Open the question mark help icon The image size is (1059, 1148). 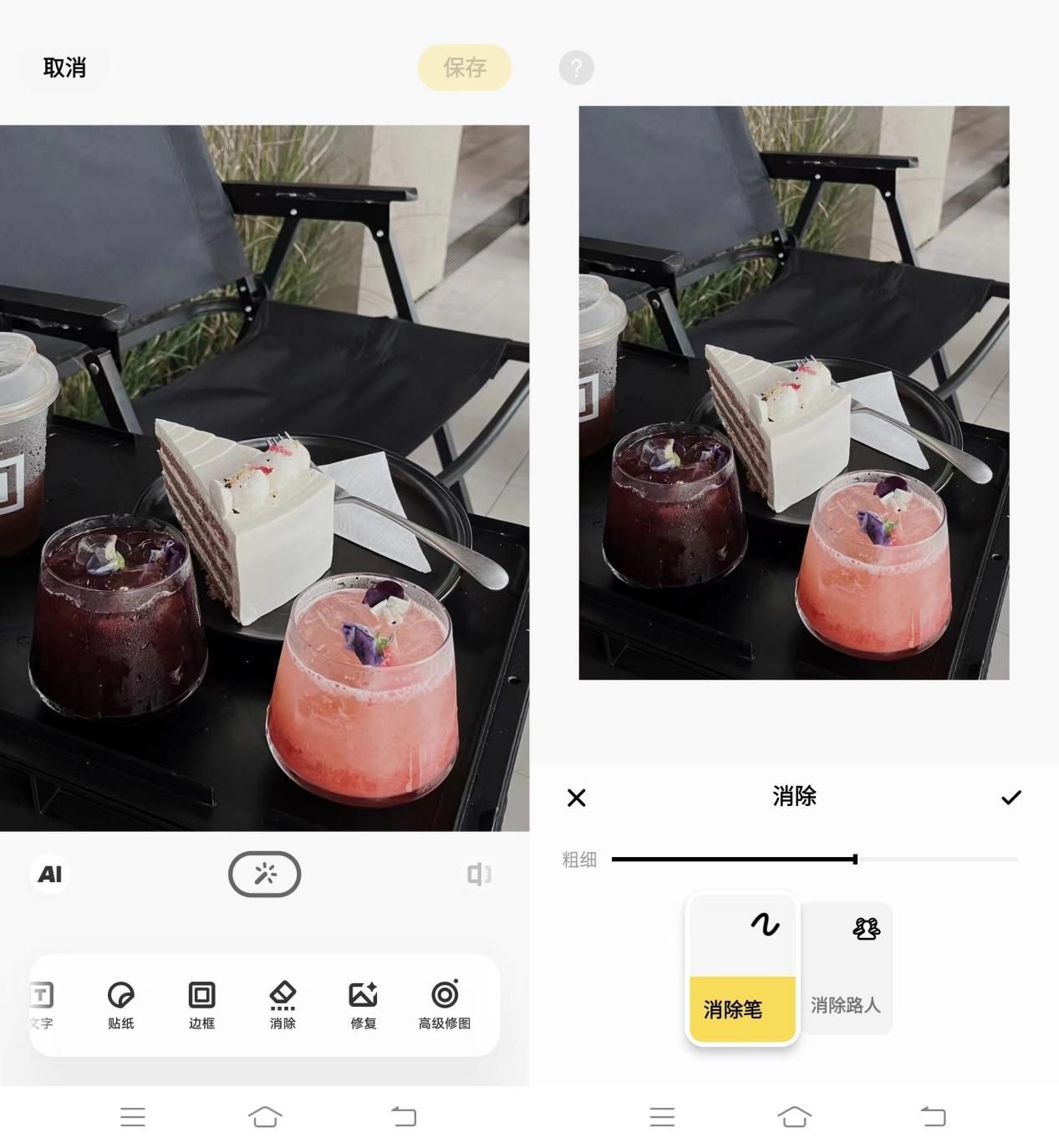tap(576, 68)
